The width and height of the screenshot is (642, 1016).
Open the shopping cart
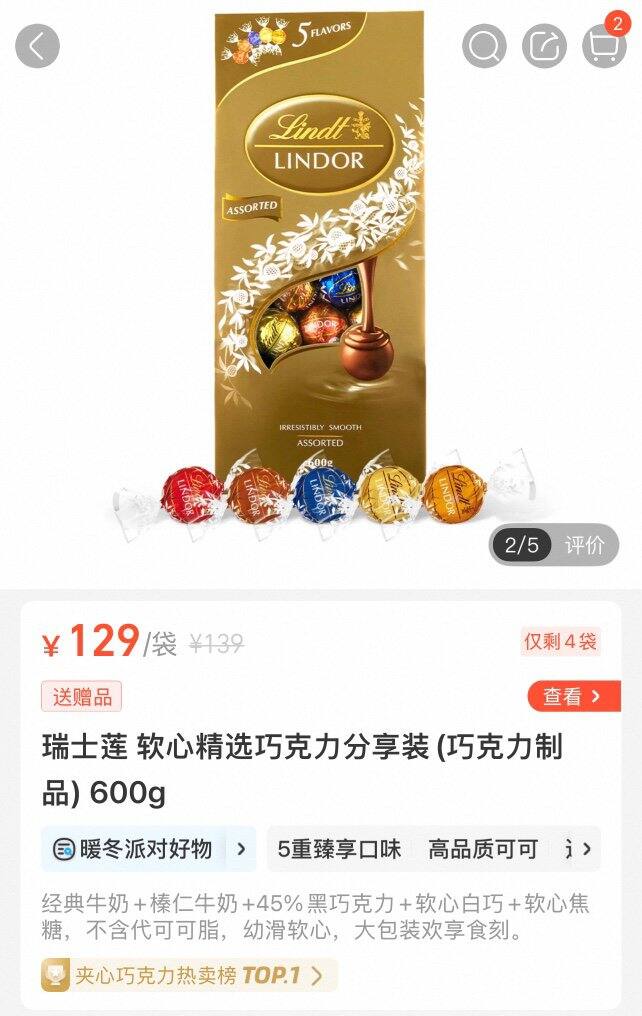coord(603,45)
